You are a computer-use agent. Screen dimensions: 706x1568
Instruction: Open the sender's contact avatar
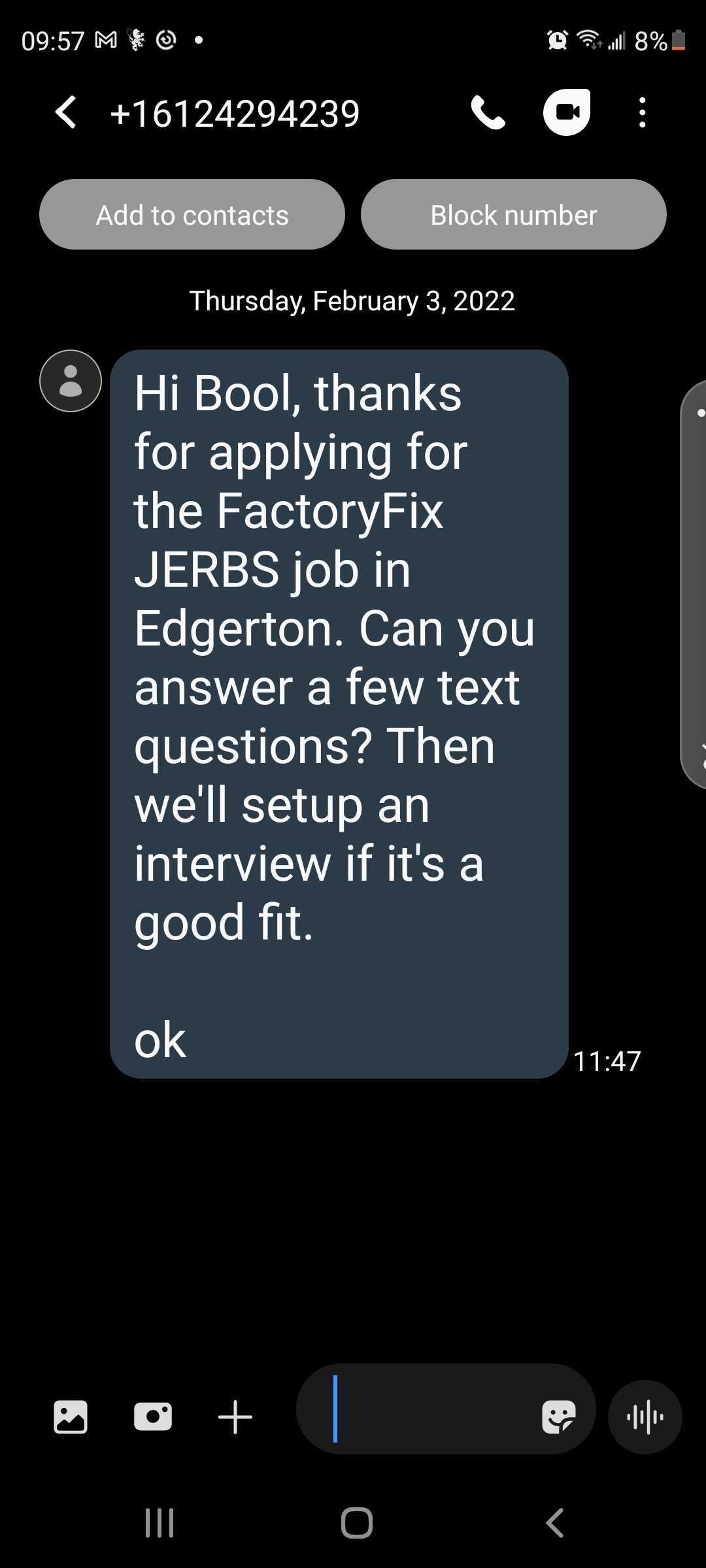(x=71, y=381)
